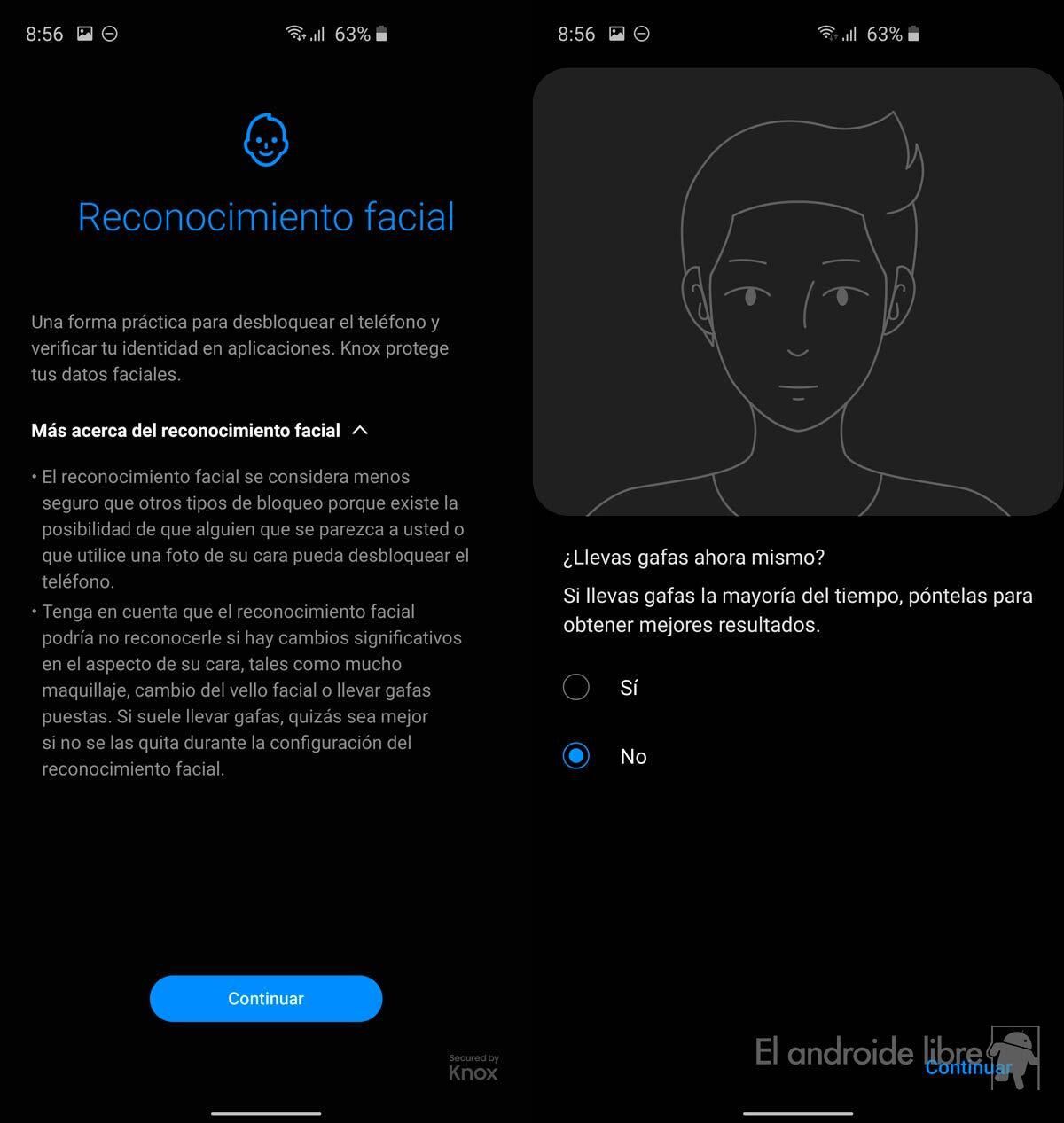Image resolution: width=1064 pixels, height=1123 pixels.
Task: Tap the blue filled Continuar button
Action: [266, 999]
